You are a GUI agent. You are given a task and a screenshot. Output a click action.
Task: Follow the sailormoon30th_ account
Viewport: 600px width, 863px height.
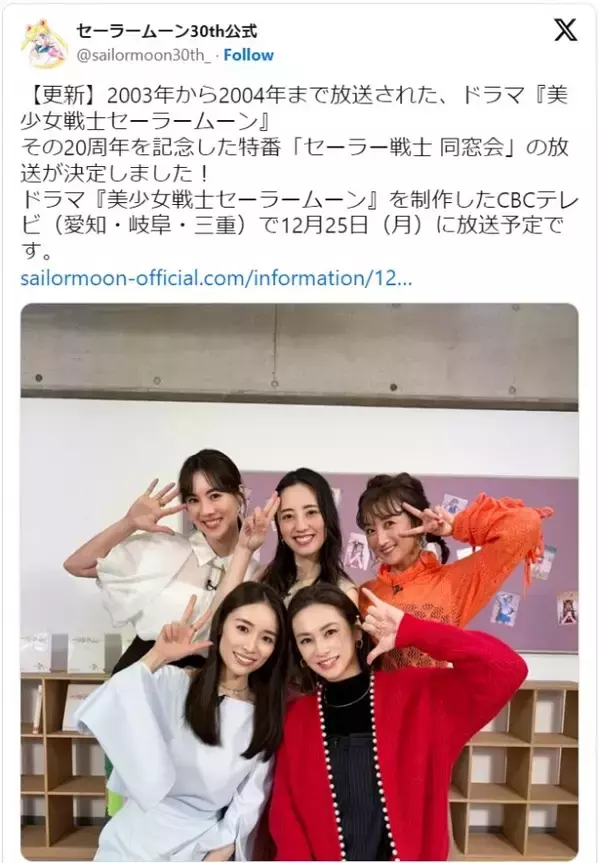(248, 55)
